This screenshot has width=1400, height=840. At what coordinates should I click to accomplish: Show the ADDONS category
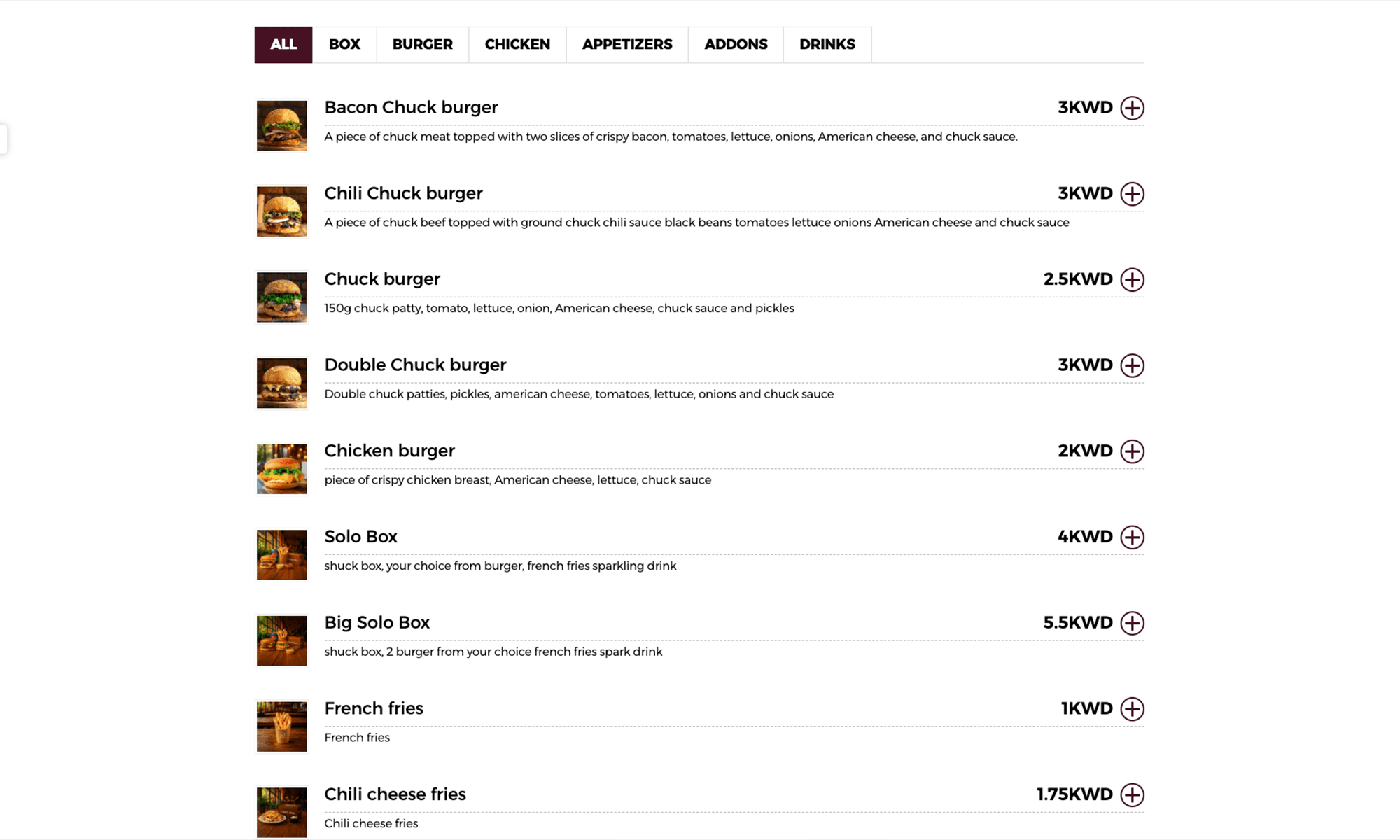point(735,45)
